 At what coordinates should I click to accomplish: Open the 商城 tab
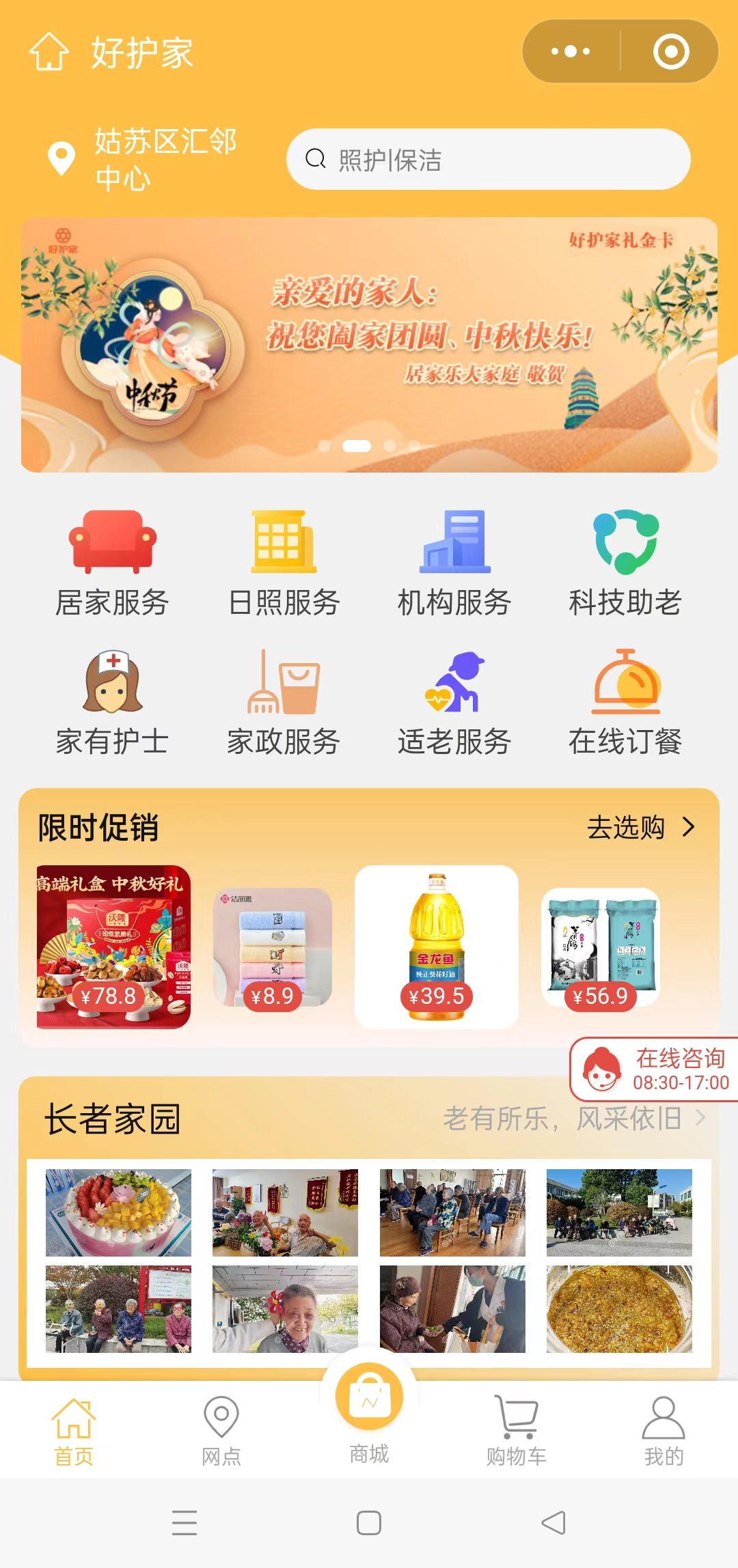click(x=369, y=1415)
